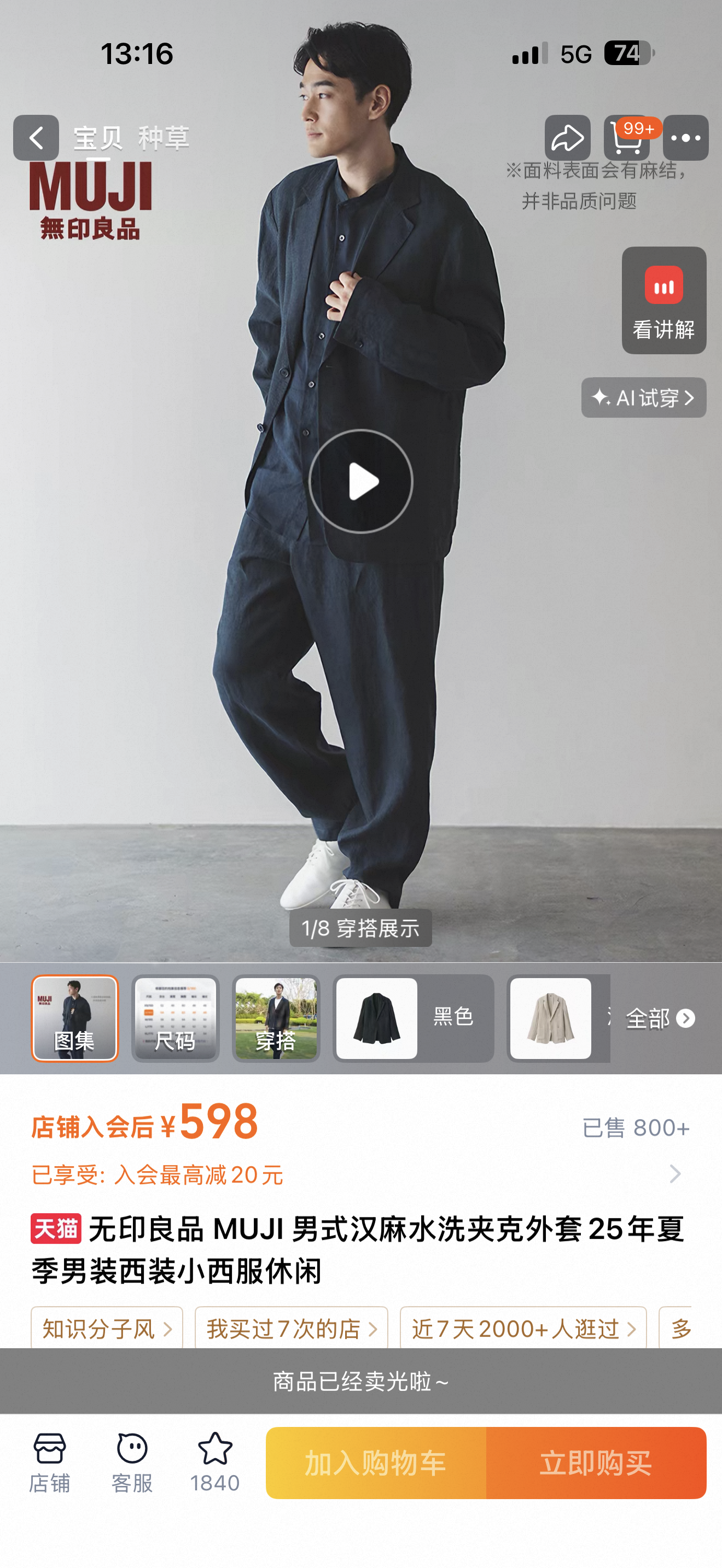Play the product video
The height and width of the screenshot is (1568, 722).
click(361, 482)
